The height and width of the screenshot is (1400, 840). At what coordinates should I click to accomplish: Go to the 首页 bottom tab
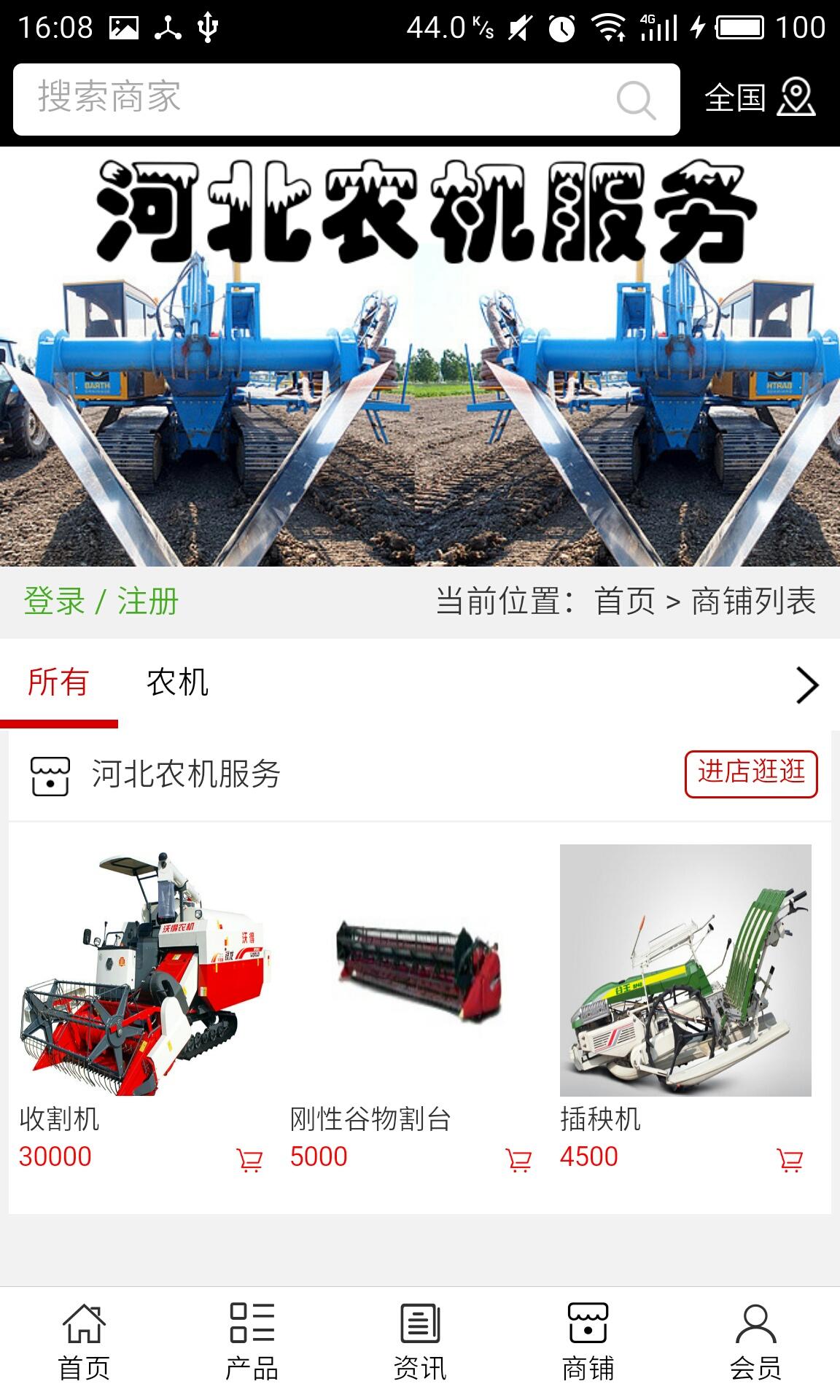[84, 1343]
